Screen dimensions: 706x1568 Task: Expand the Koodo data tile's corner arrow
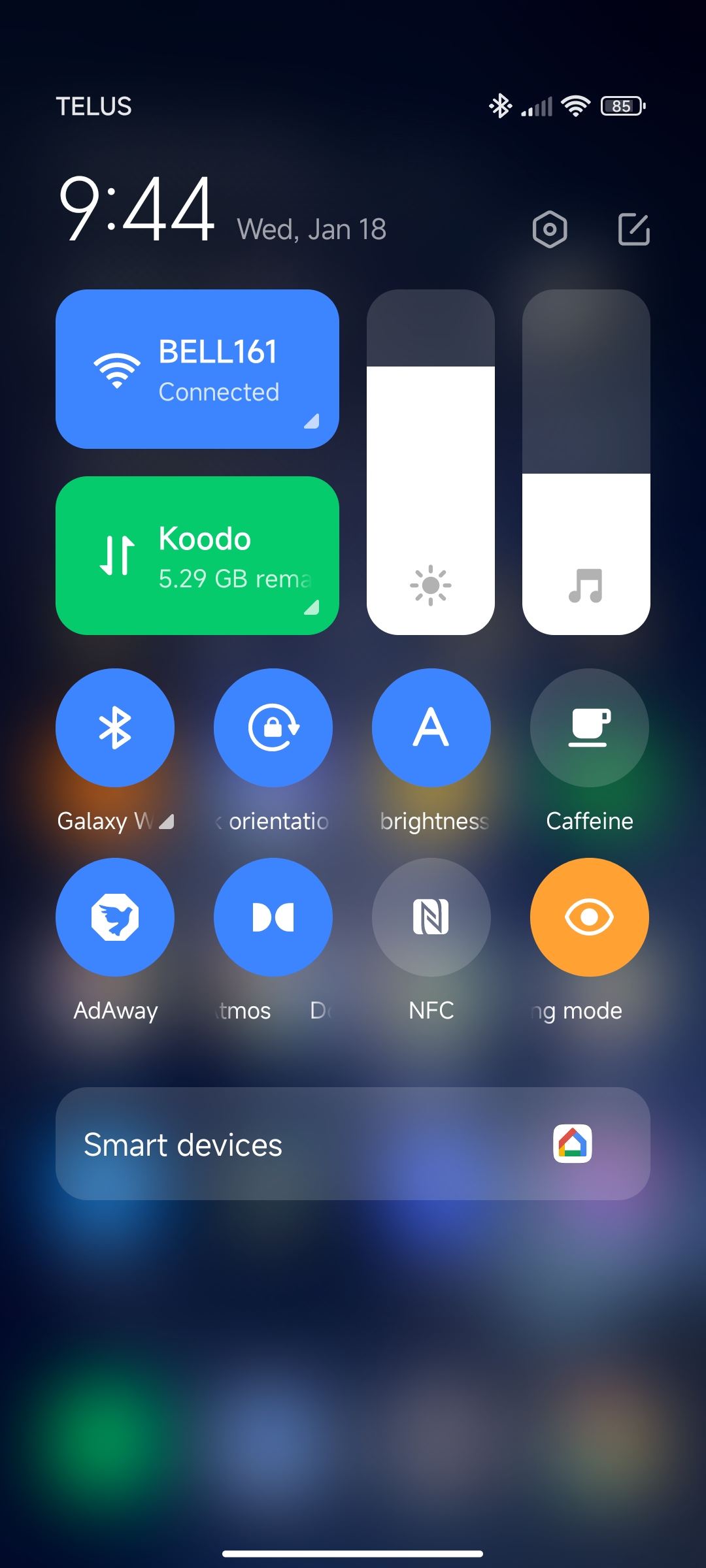(x=312, y=608)
